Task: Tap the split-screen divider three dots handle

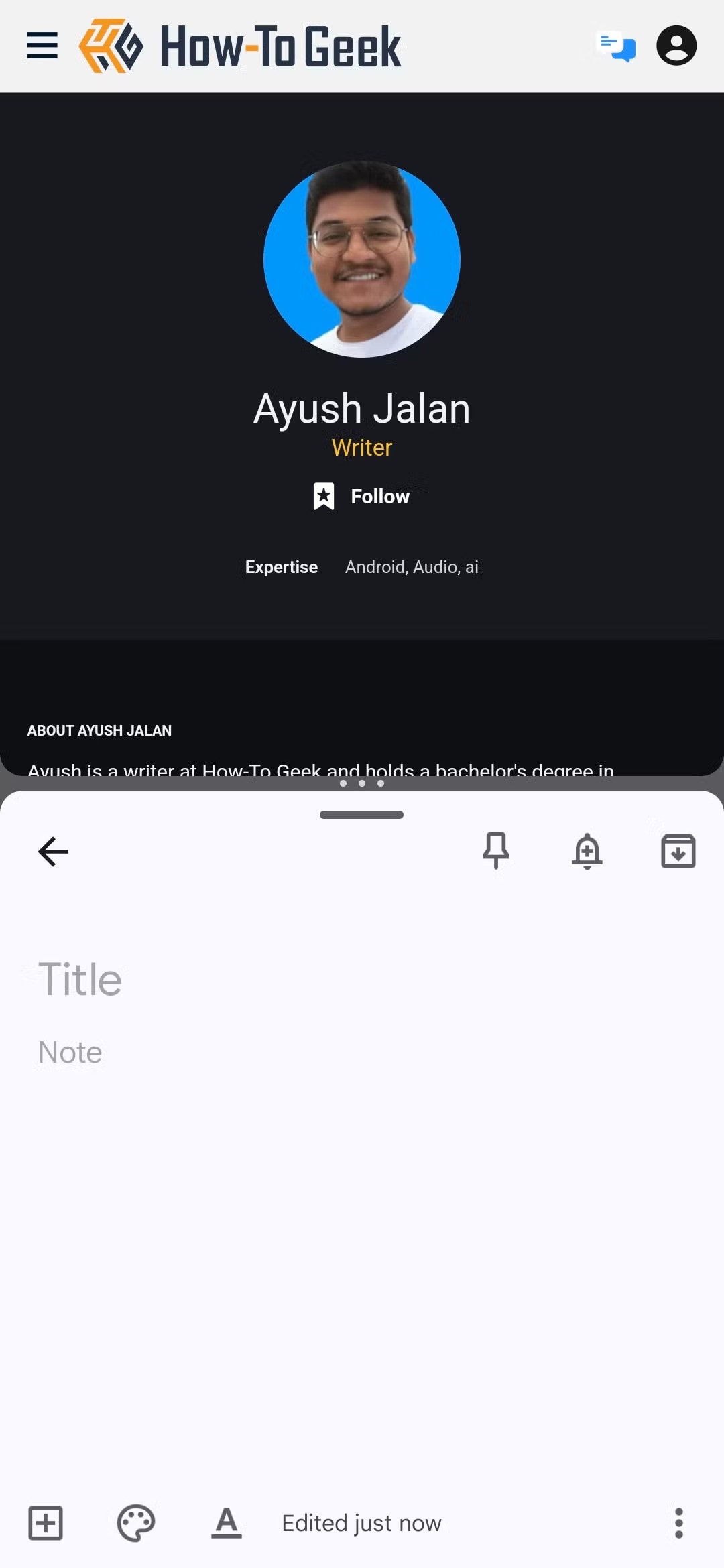Action: click(362, 783)
